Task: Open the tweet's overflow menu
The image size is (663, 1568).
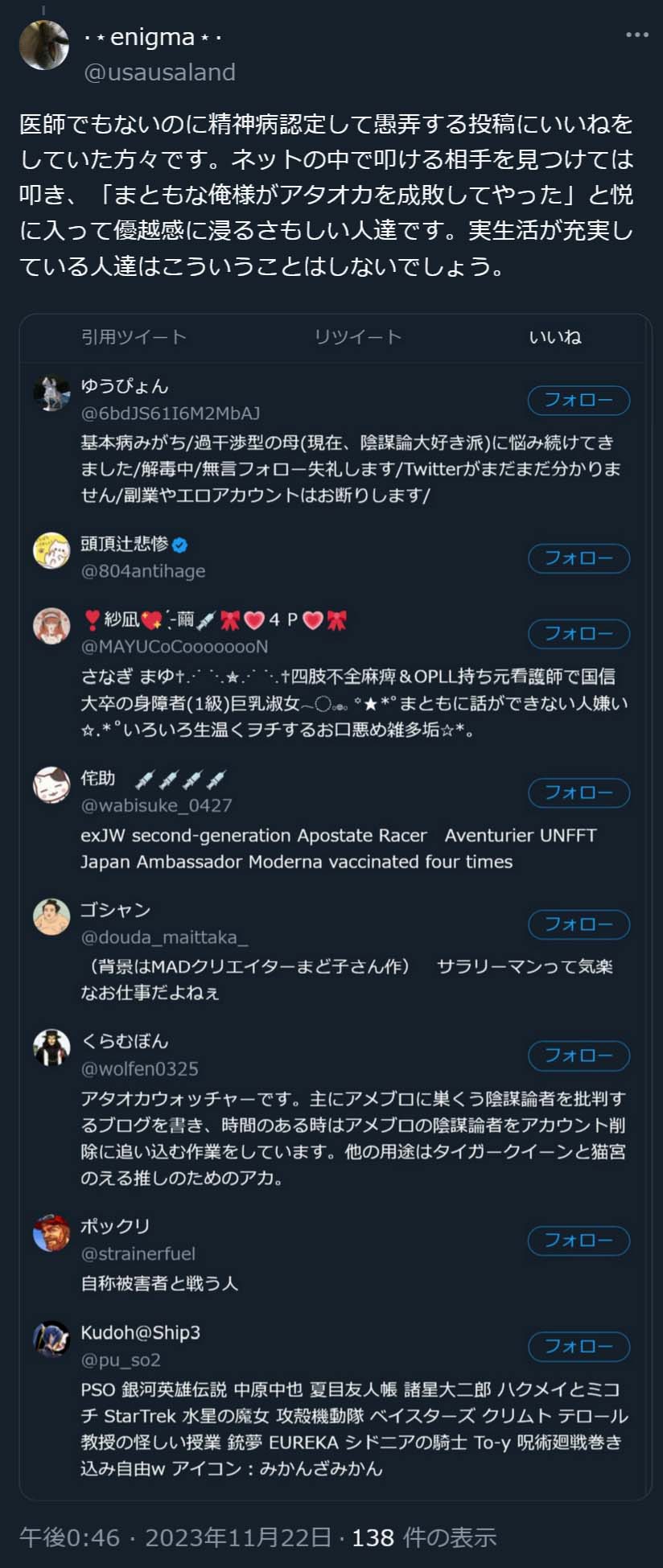Action: click(x=636, y=35)
